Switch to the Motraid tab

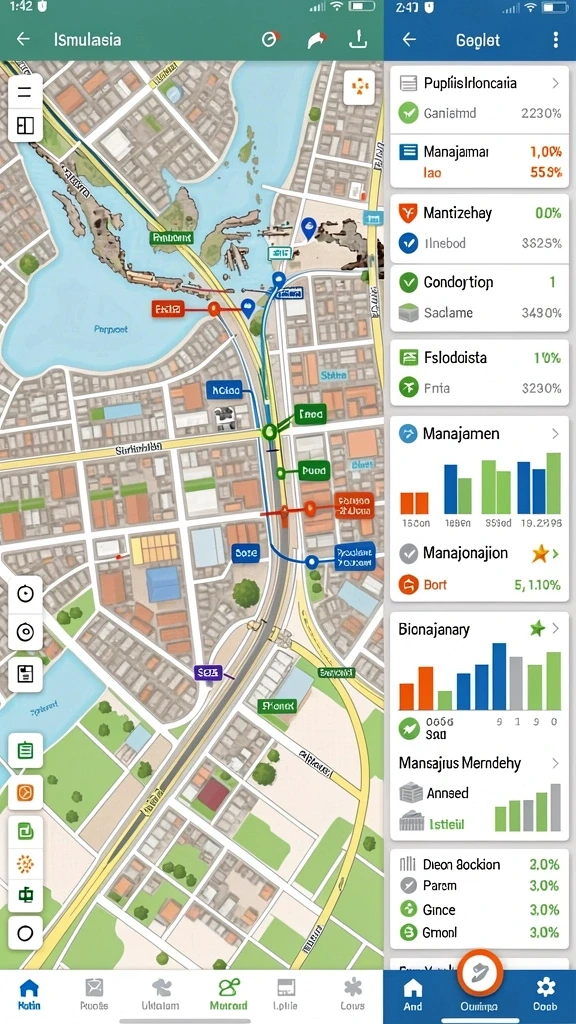[x=229, y=995]
